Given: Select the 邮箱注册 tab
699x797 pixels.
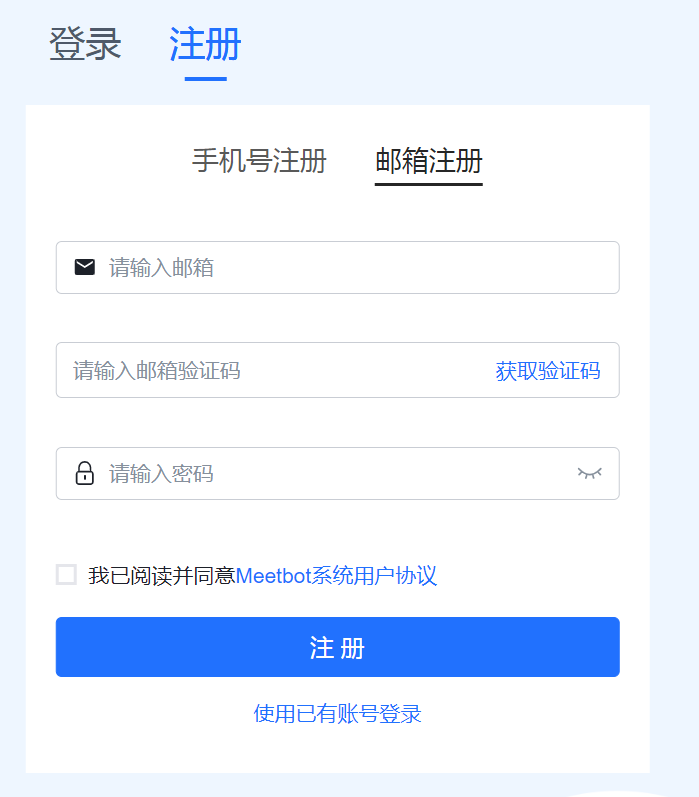Looking at the screenshot, I should (428, 160).
